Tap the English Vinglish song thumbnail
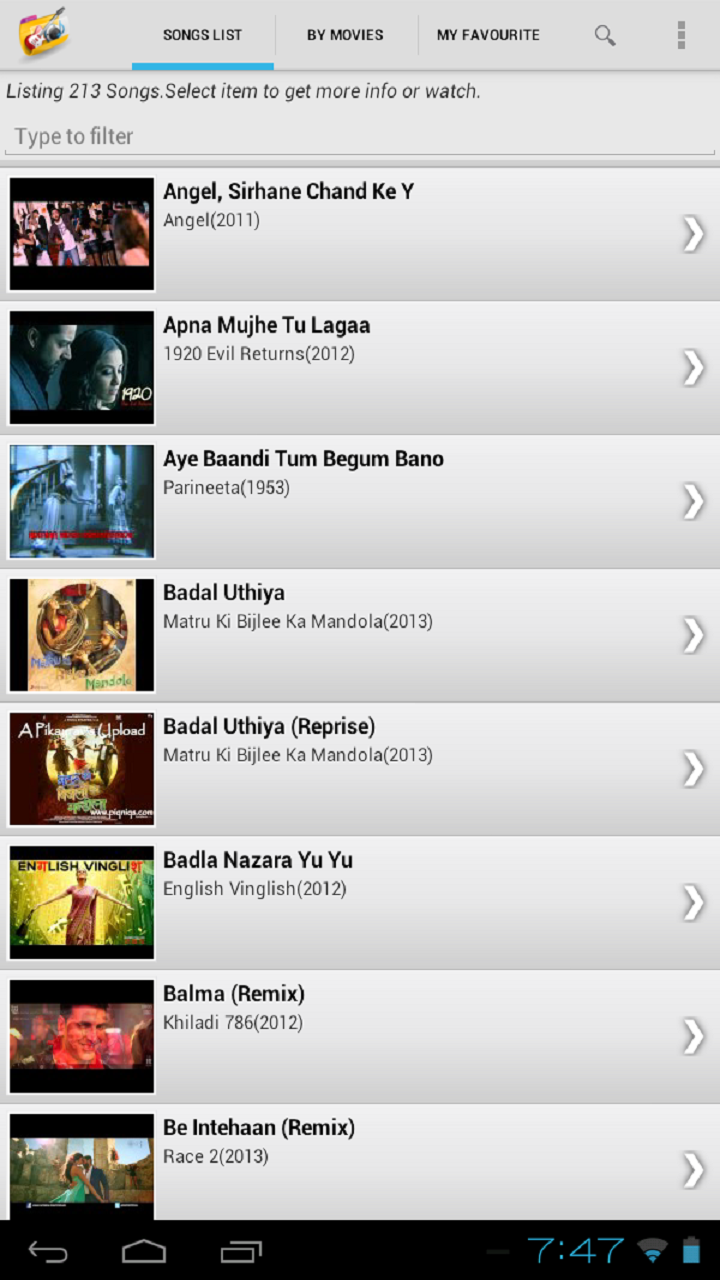This screenshot has height=1280, width=720. [81, 902]
